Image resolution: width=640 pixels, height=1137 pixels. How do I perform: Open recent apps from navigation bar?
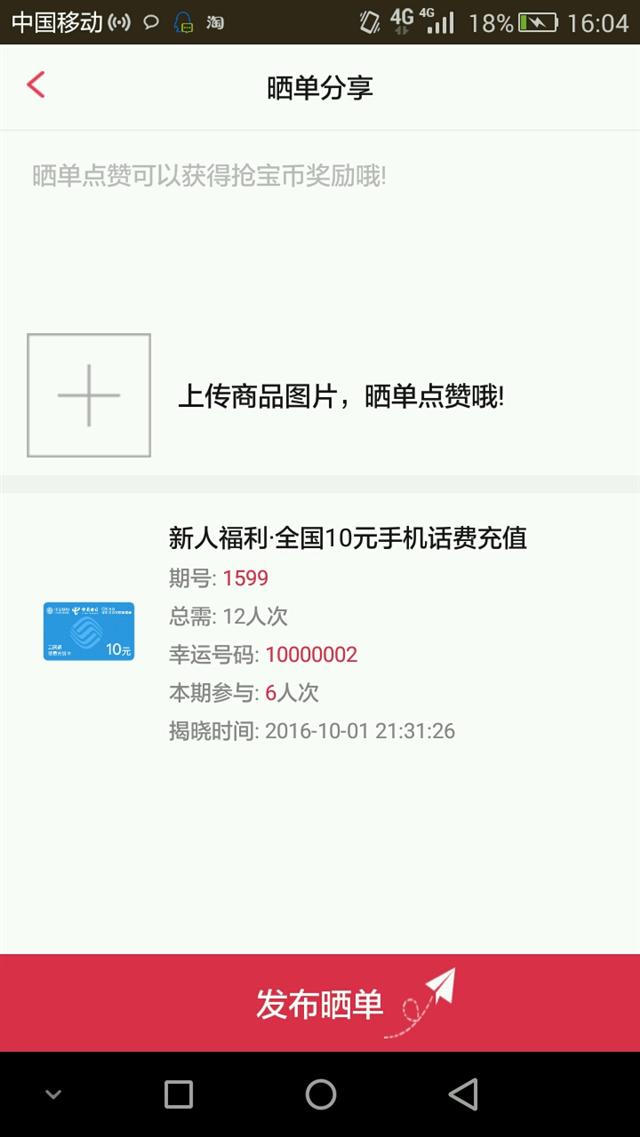pyautogui.click(x=178, y=1094)
